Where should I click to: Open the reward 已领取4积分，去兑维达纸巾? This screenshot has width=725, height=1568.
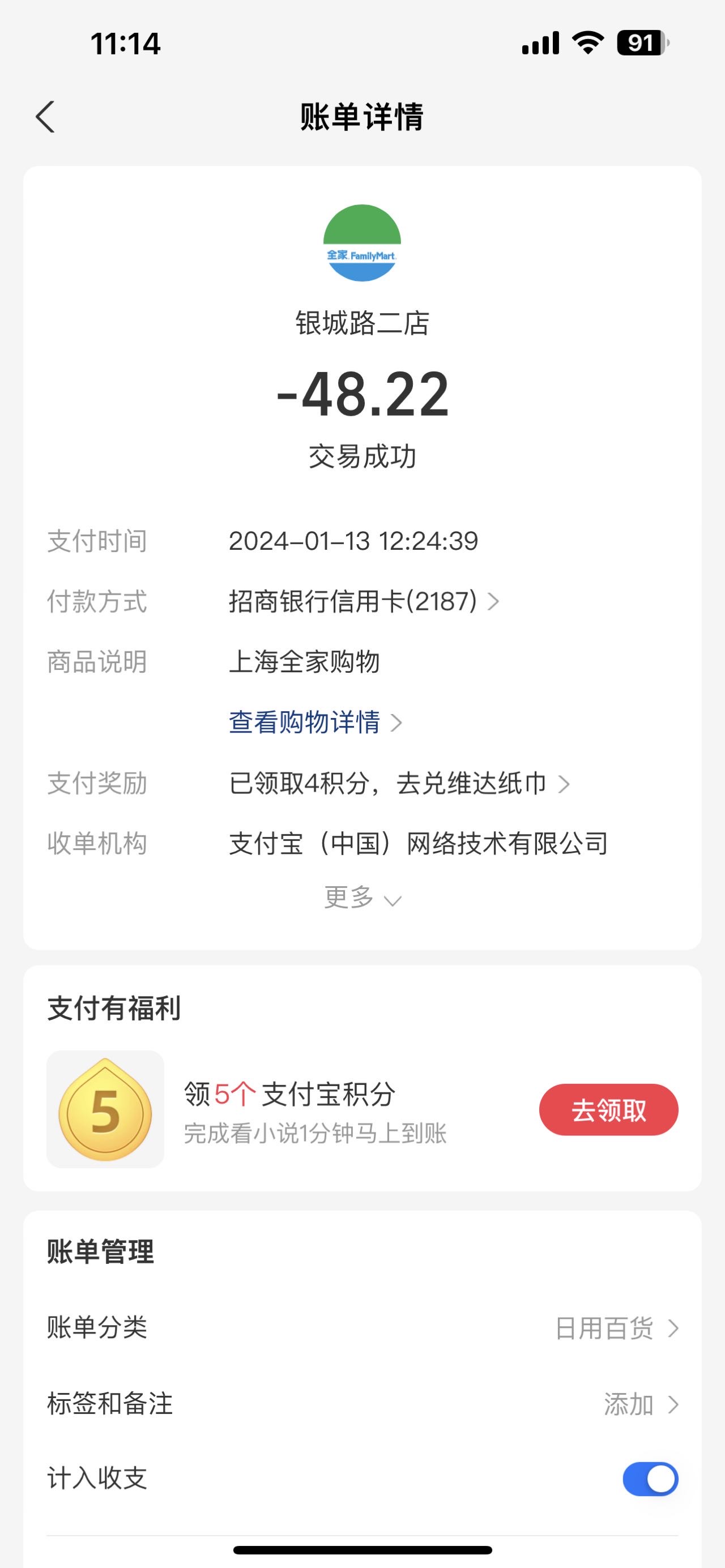tap(399, 783)
